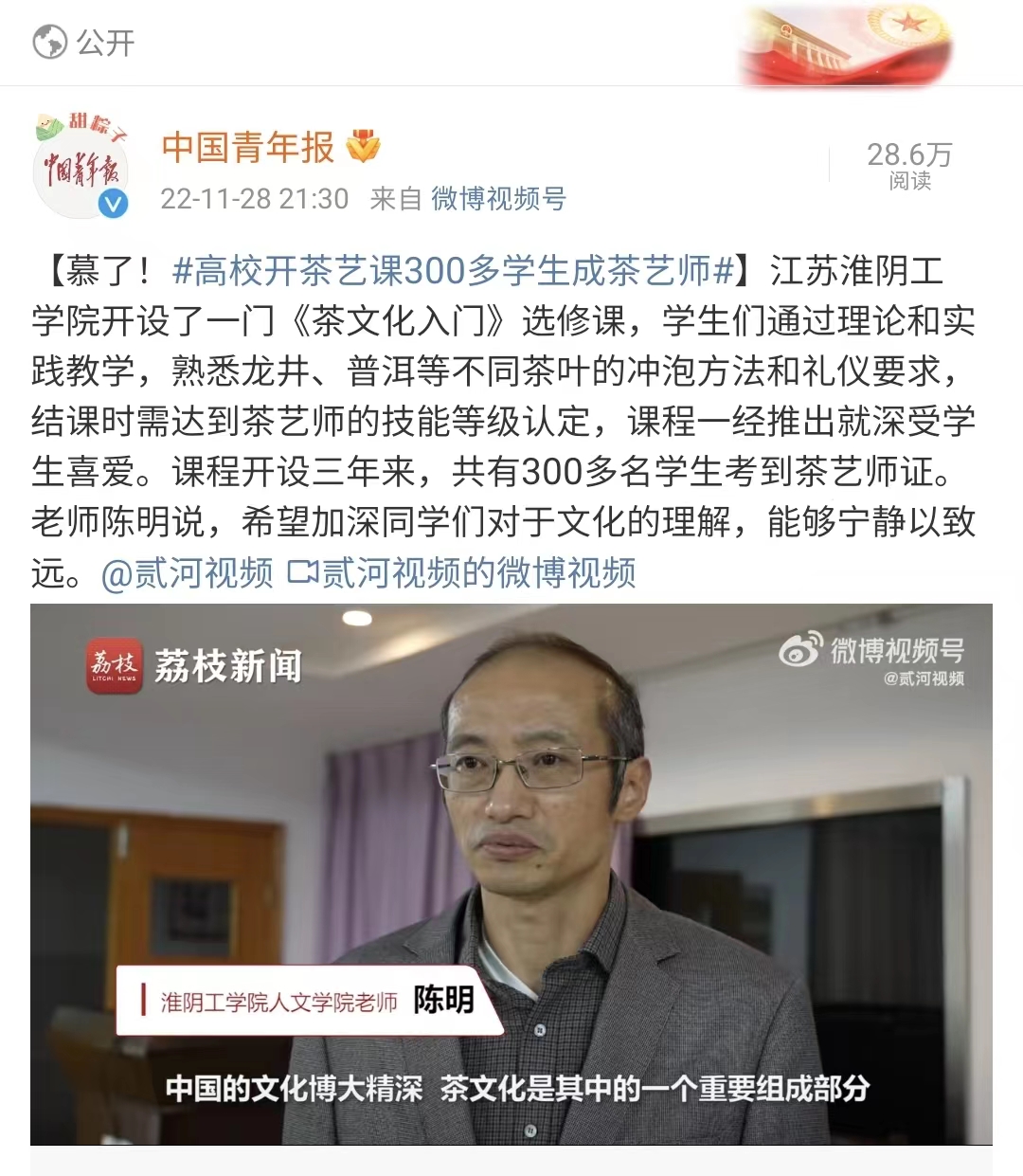1023x1176 pixels.
Task: Open hashtag 高校开茶艺课300多学生成茶艺师
Action: click(454, 271)
